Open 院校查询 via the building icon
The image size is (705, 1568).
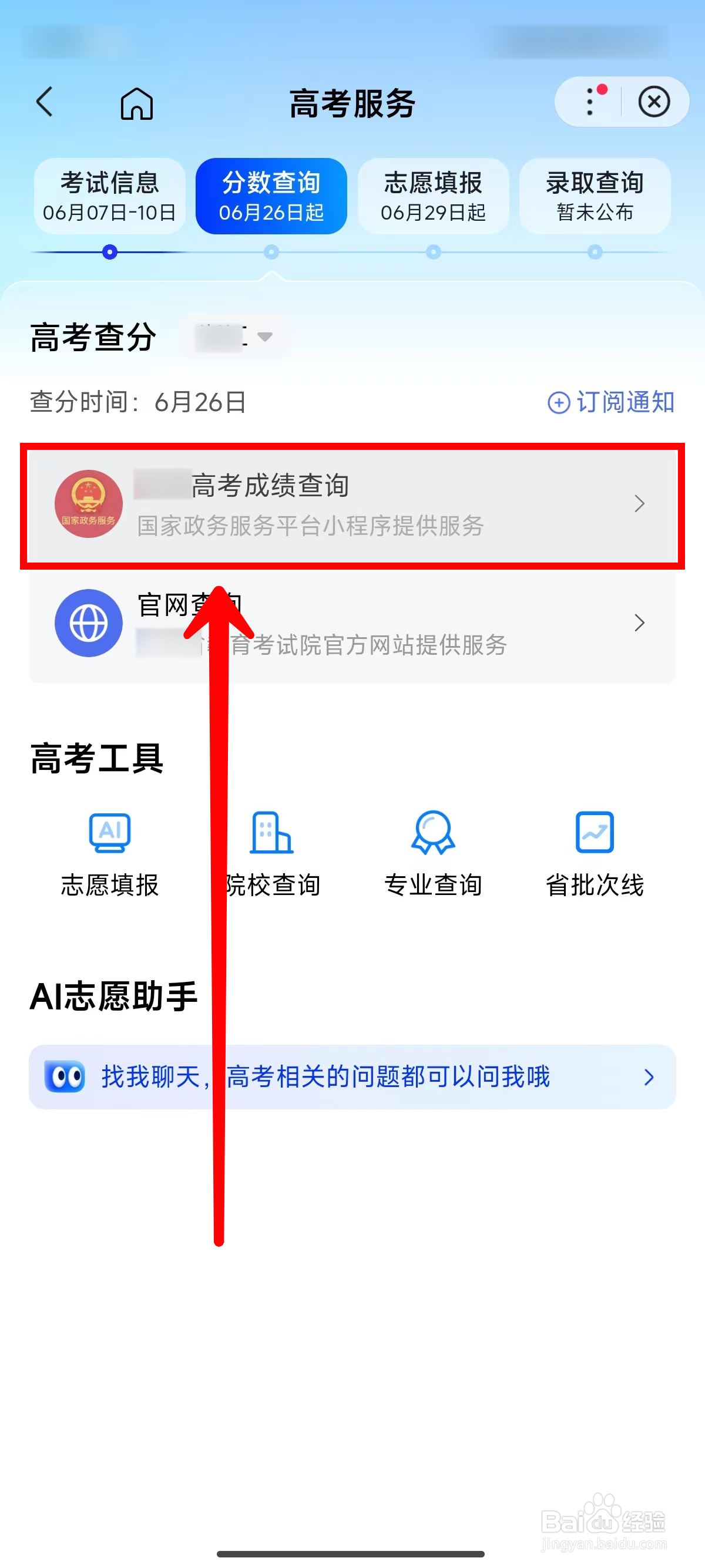click(x=271, y=833)
